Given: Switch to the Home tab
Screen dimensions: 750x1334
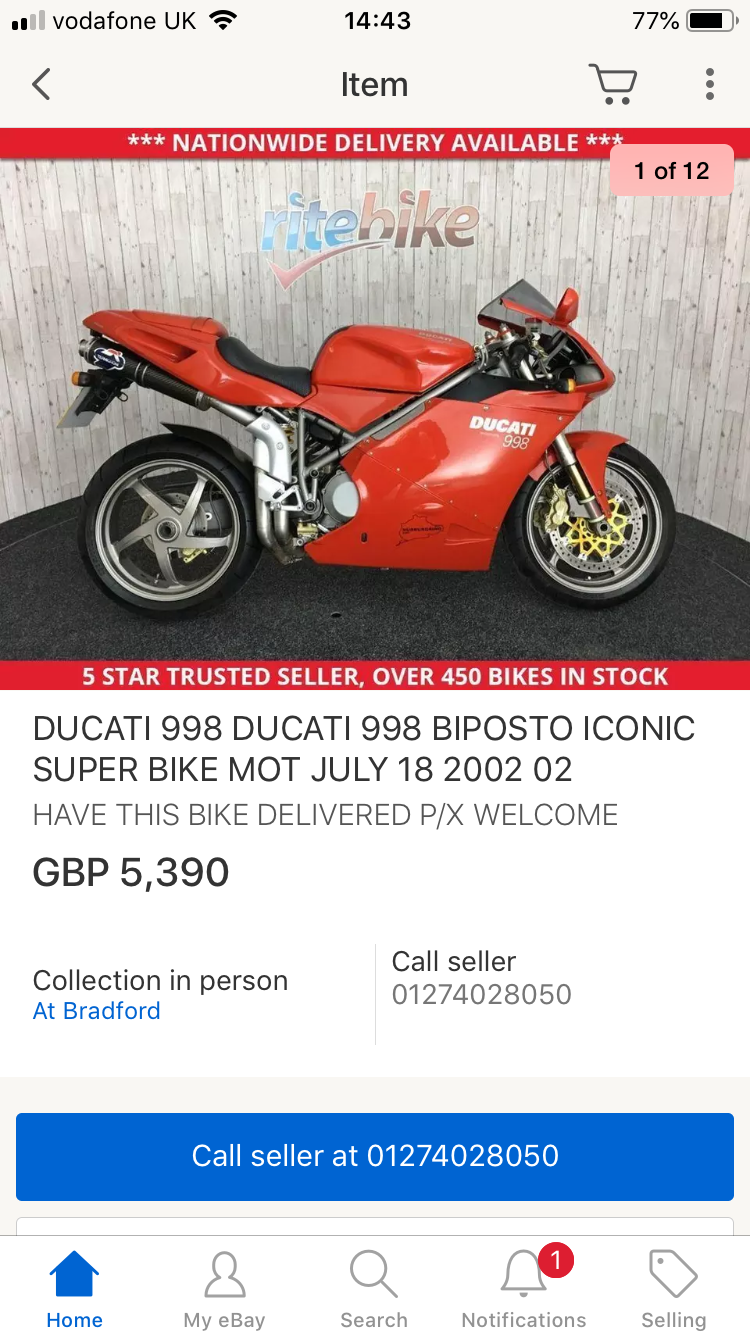Looking at the screenshot, I should click(x=75, y=1290).
